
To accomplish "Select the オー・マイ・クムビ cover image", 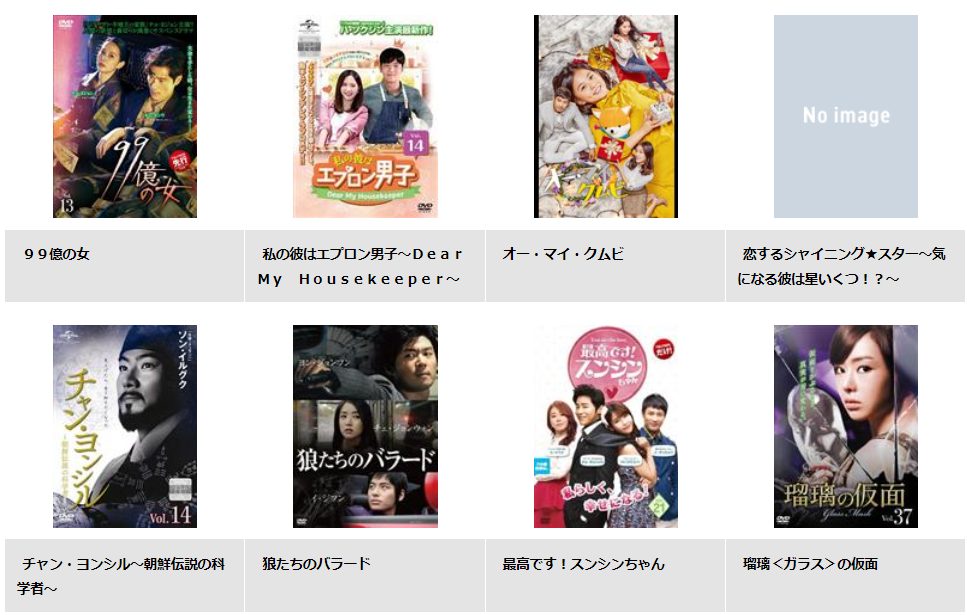I will pos(605,116).
